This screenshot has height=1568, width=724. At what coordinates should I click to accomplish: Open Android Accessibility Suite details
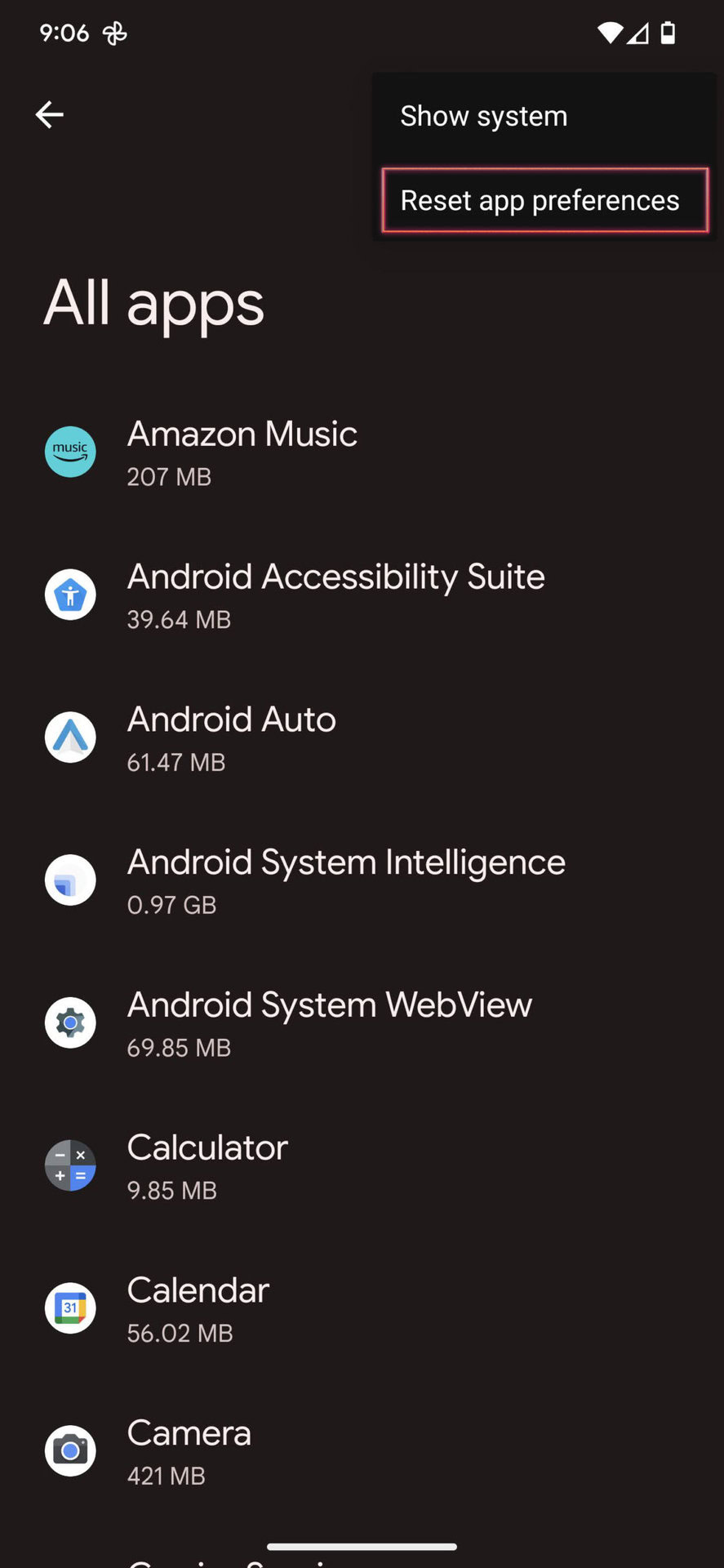point(335,595)
